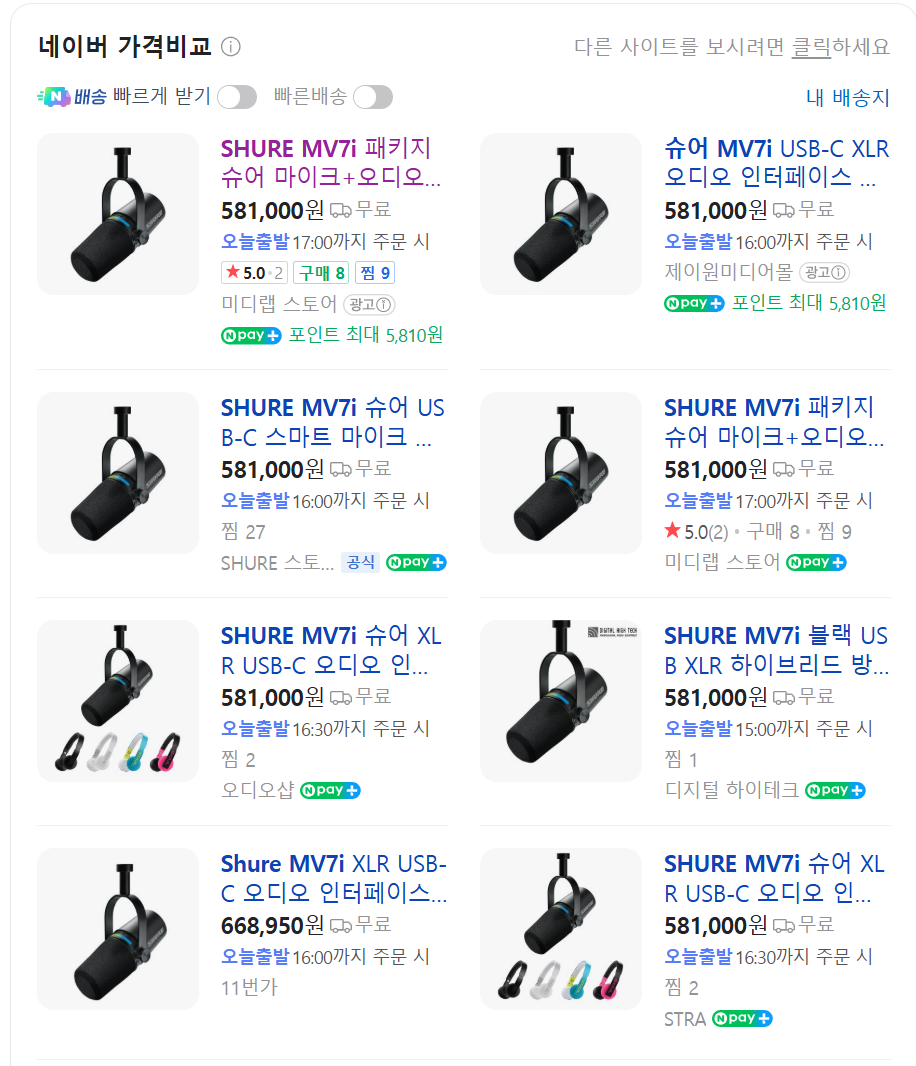The height and width of the screenshot is (1066, 916).
Task: Enable the 빠른배송 switch
Action: pos(372,97)
